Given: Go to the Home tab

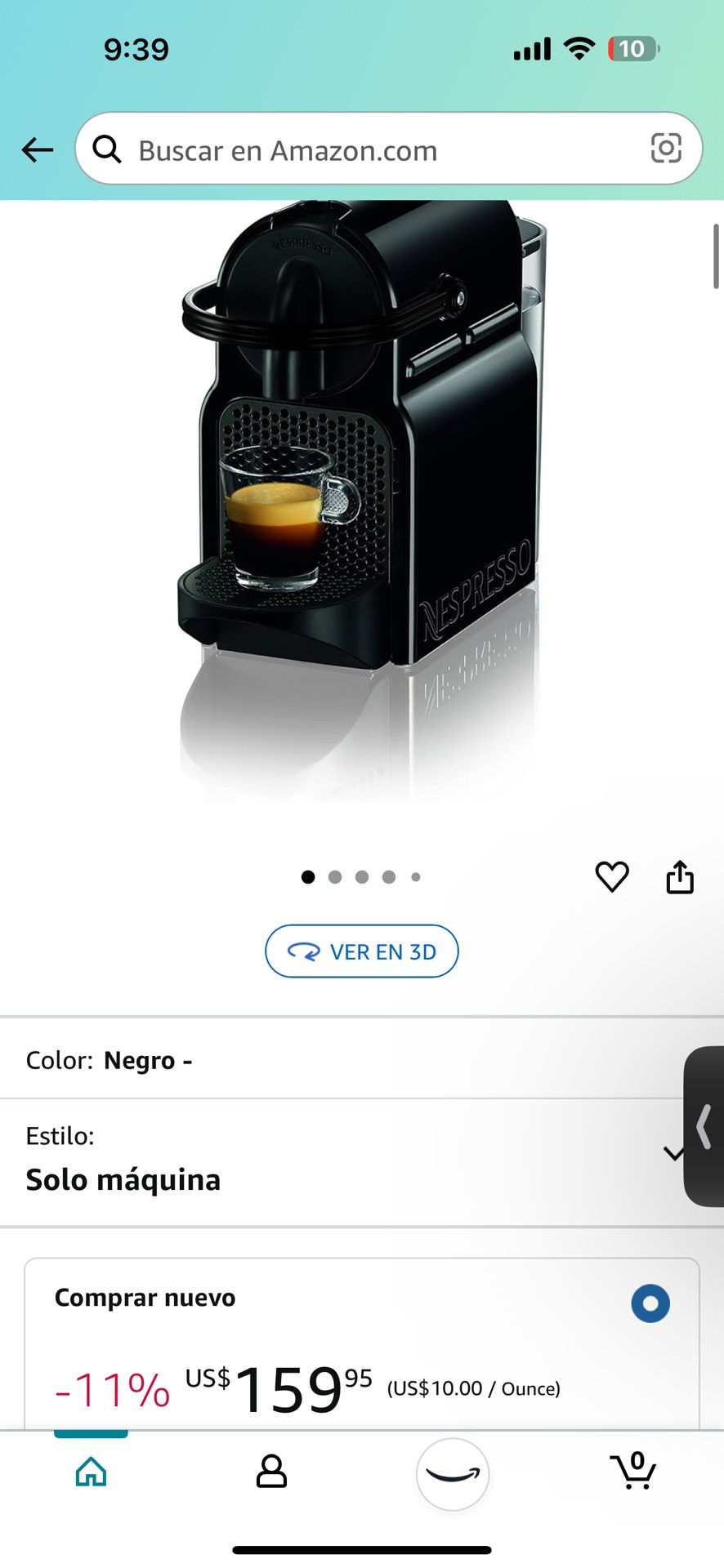Looking at the screenshot, I should (x=91, y=1472).
